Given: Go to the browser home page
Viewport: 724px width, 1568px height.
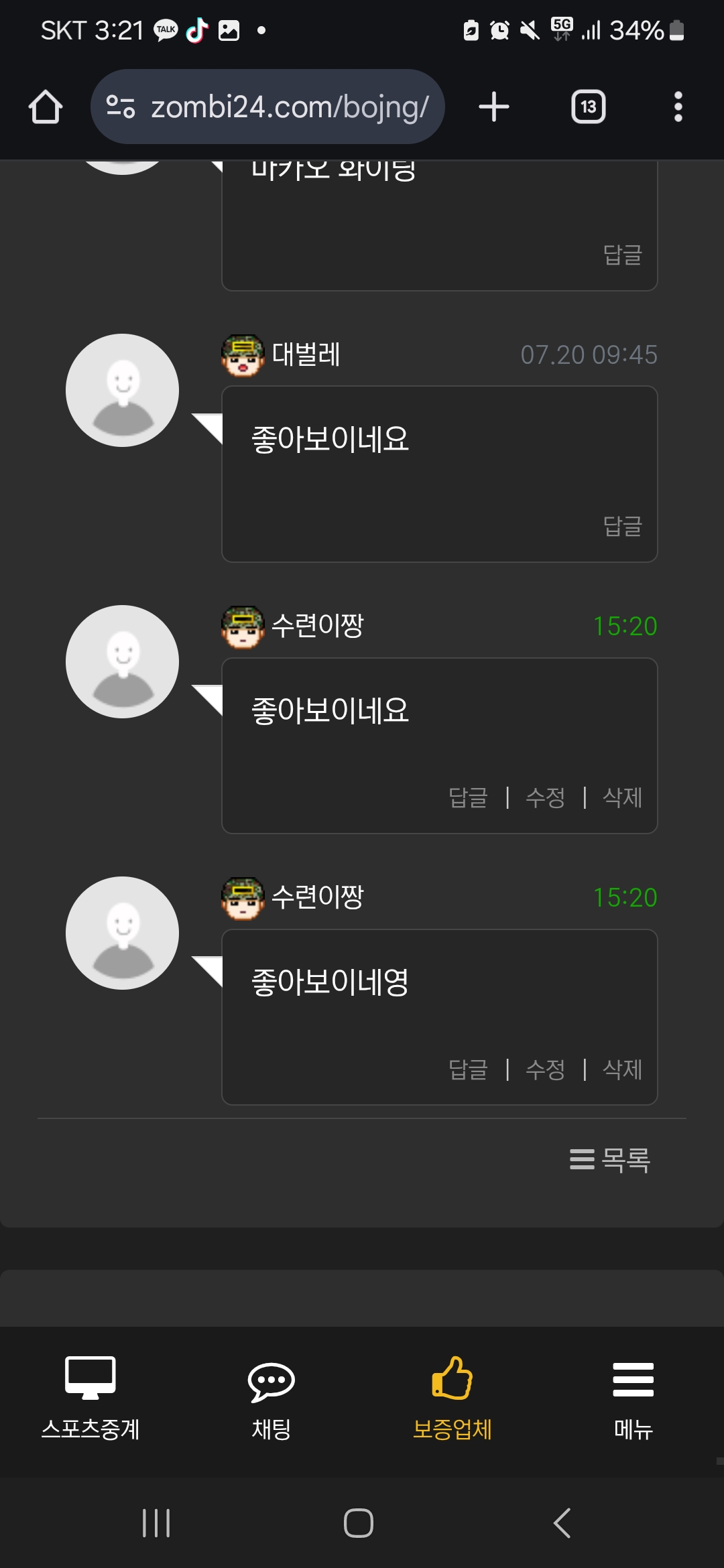Looking at the screenshot, I should (46, 107).
